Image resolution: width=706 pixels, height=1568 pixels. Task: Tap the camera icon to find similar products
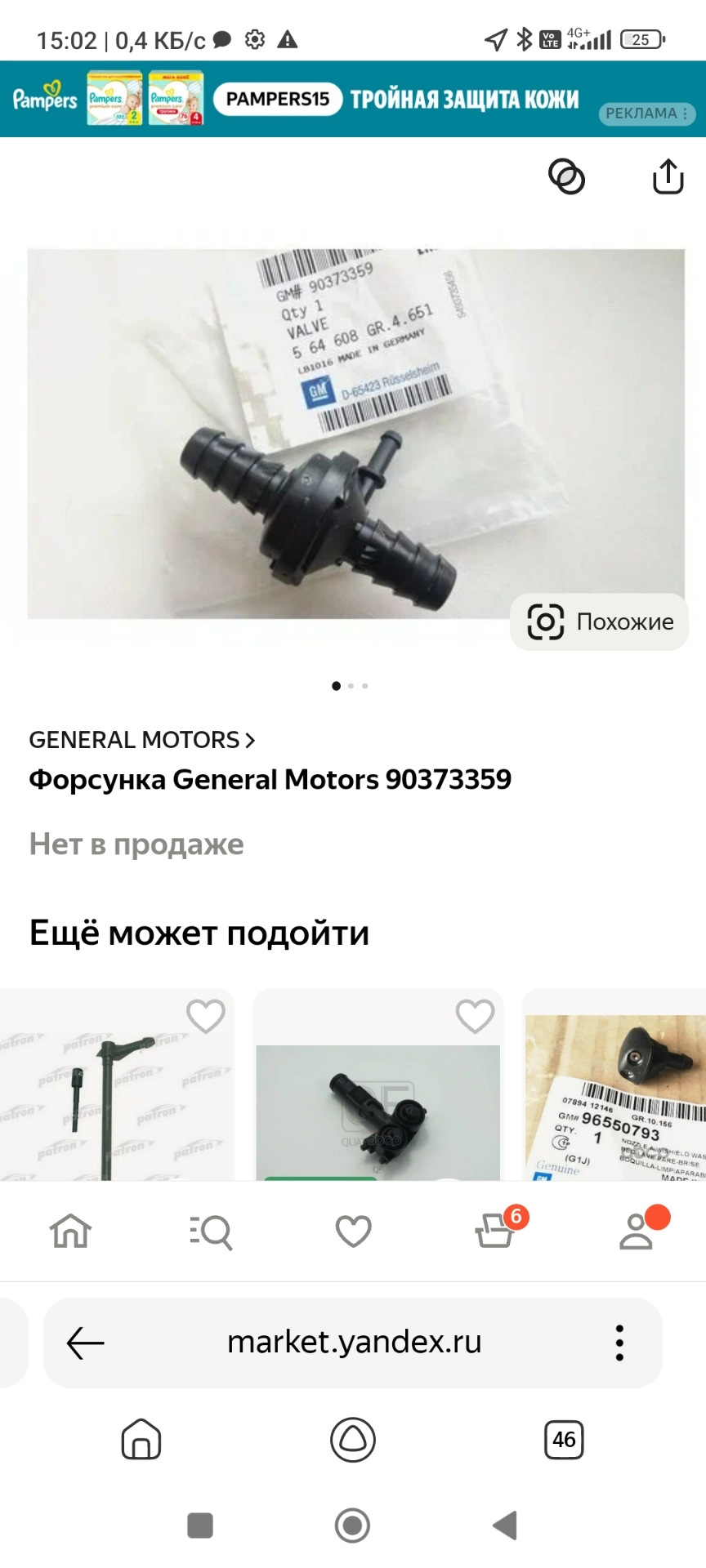545,621
